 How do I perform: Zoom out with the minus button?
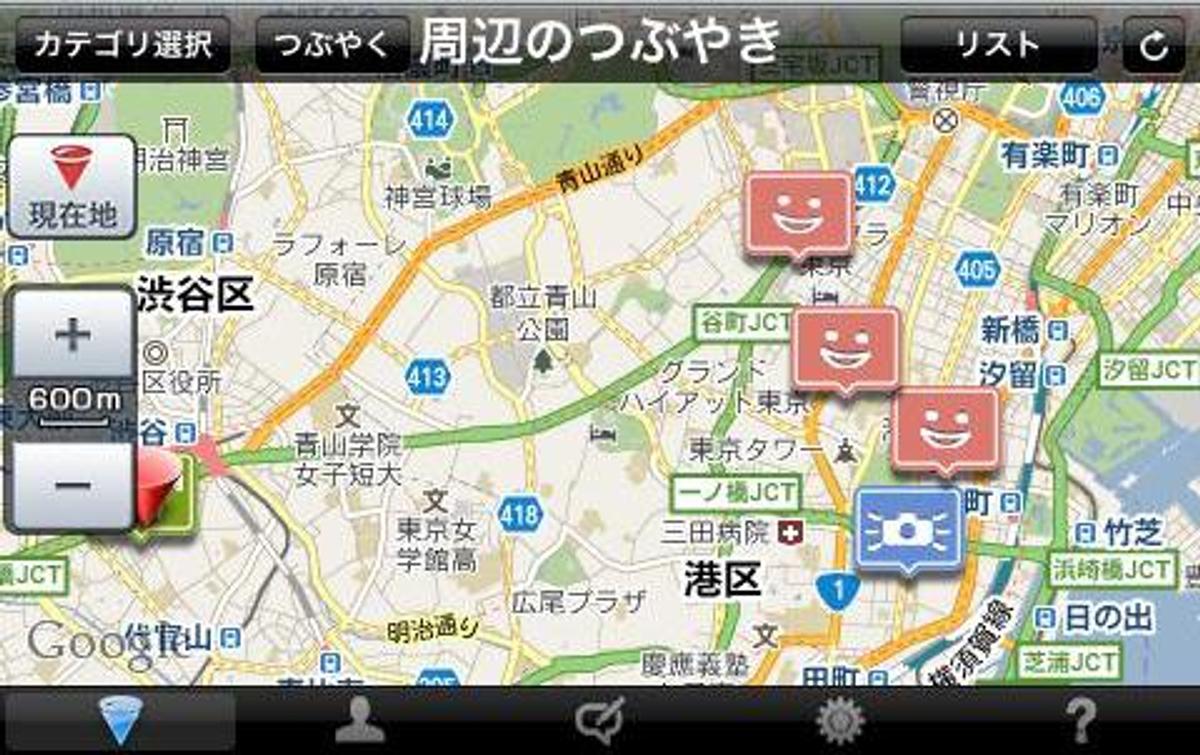[x=72, y=487]
